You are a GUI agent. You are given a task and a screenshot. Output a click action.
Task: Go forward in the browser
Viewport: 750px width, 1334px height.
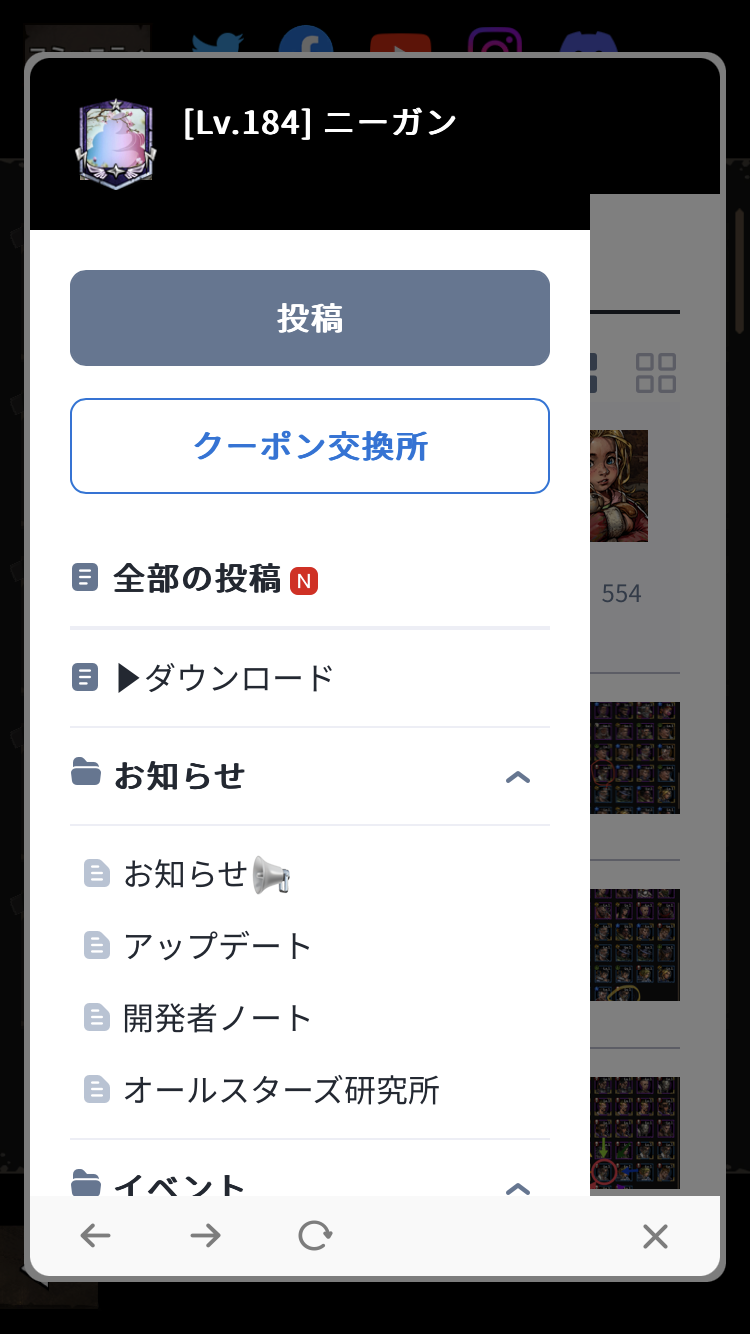pyautogui.click(x=206, y=1237)
